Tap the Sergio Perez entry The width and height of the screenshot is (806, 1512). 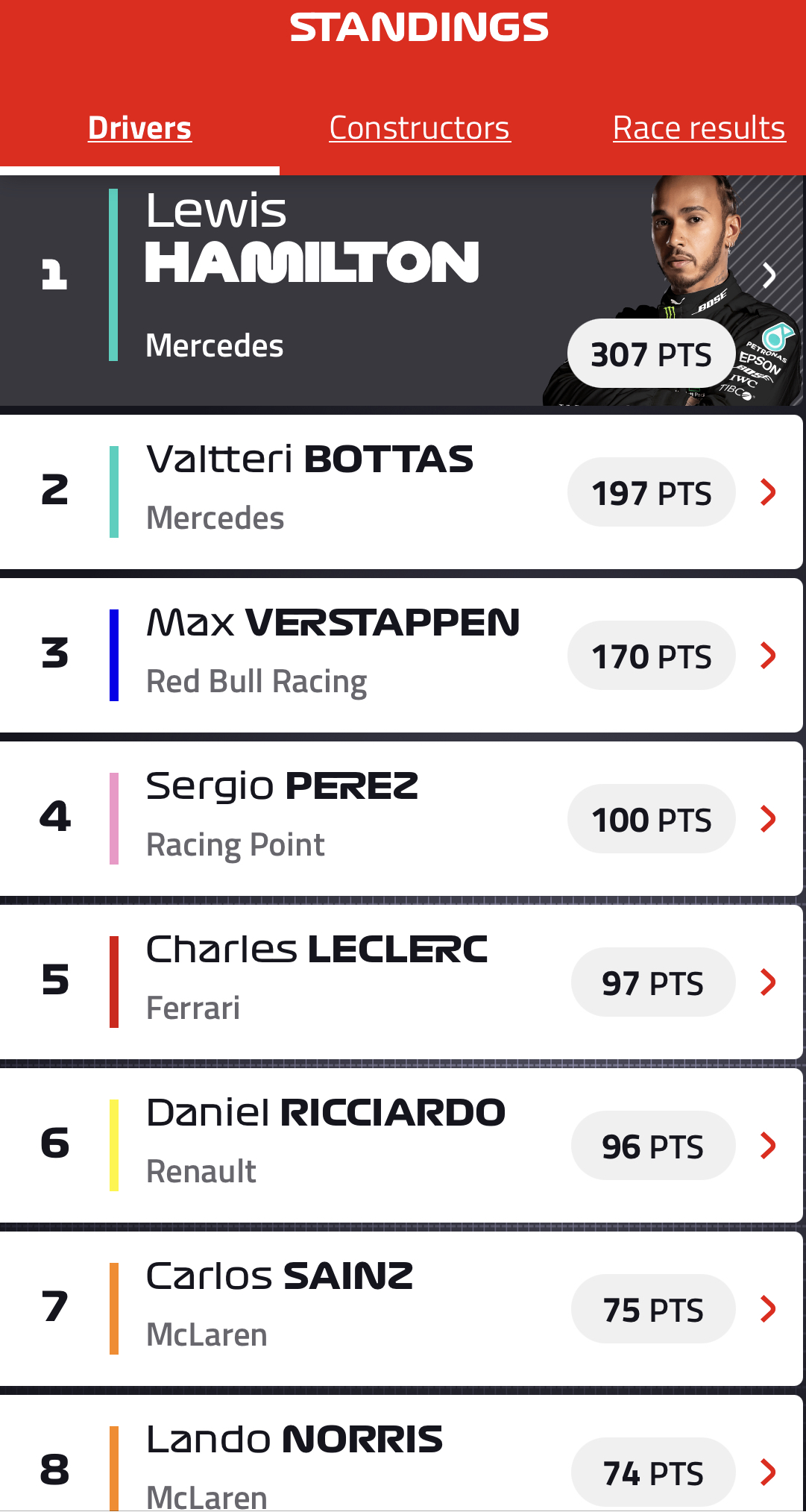point(401,819)
